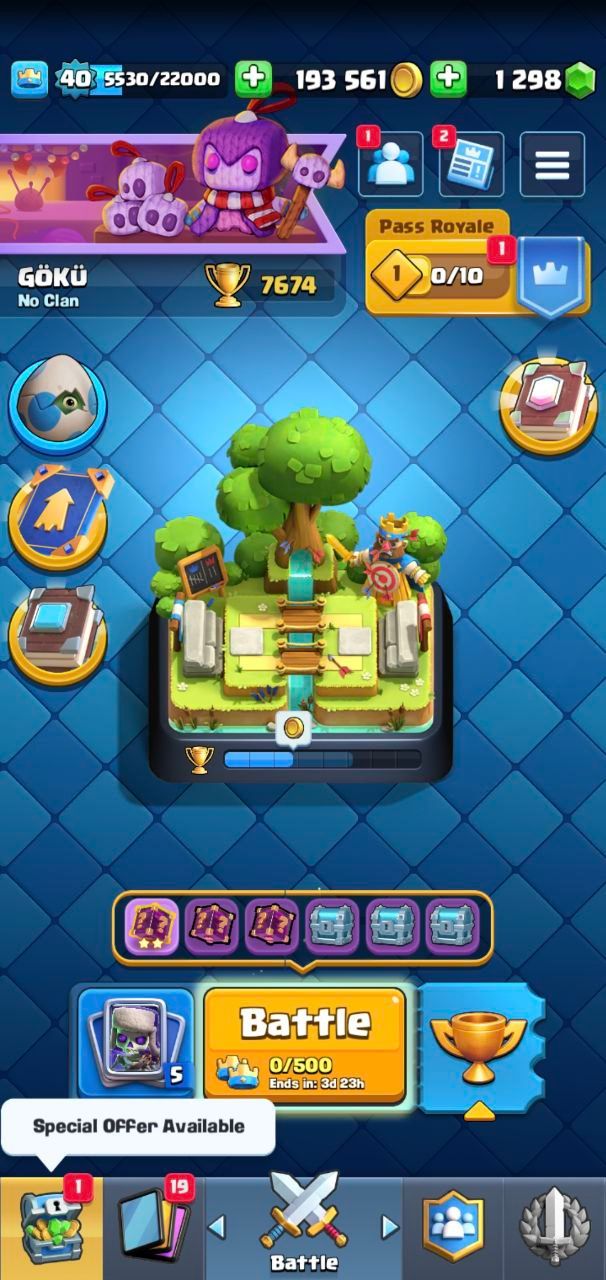Tap the plus button to add gems
This screenshot has height=1280, width=606.
pyautogui.click(x=449, y=79)
